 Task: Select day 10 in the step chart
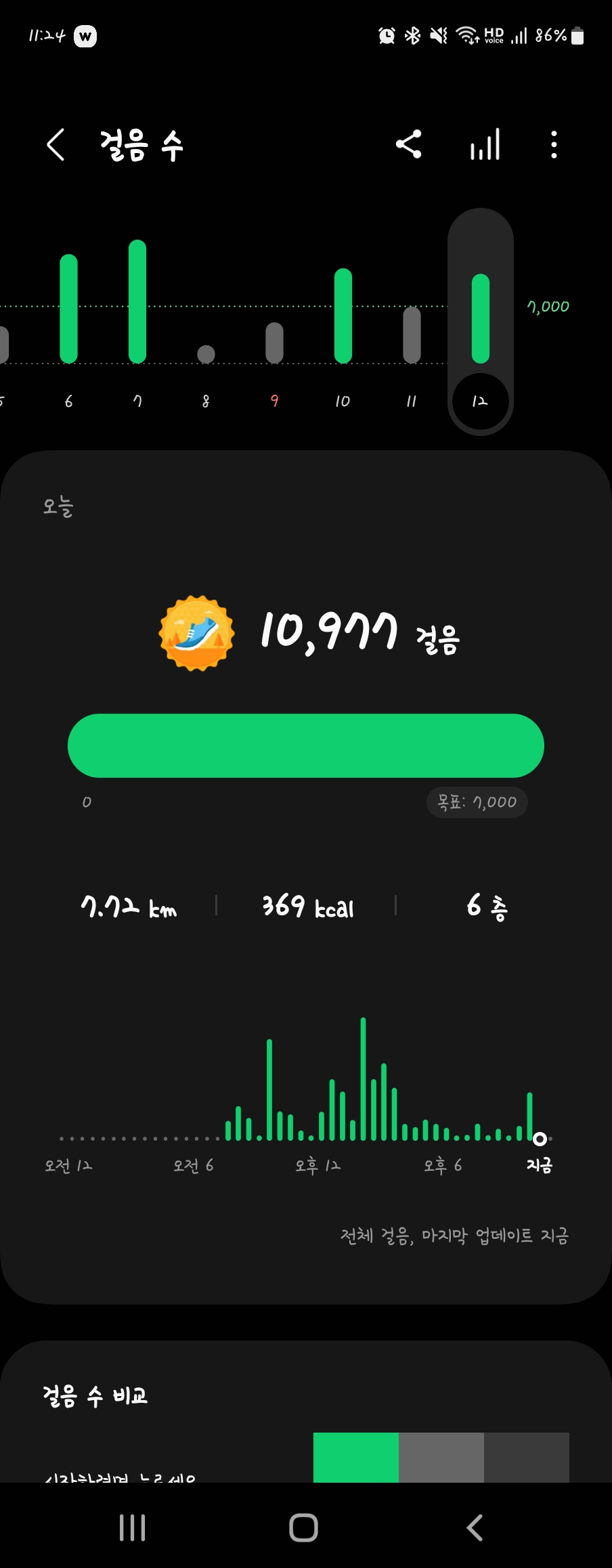tap(343, 325)
